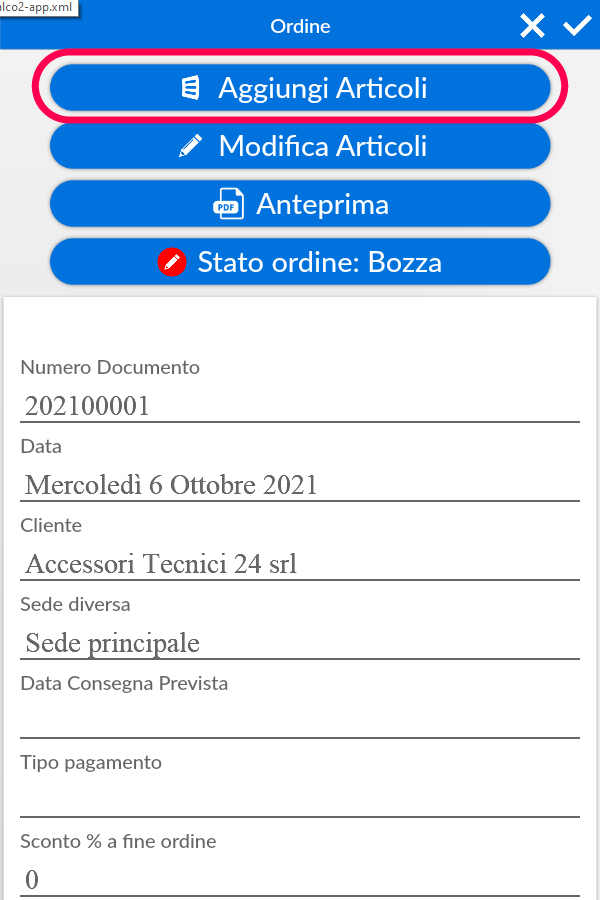Image resolution: width=600 pixels, height=900 pixels.
Task: Show the PDF Anteprima
Action: coord(300,204)
